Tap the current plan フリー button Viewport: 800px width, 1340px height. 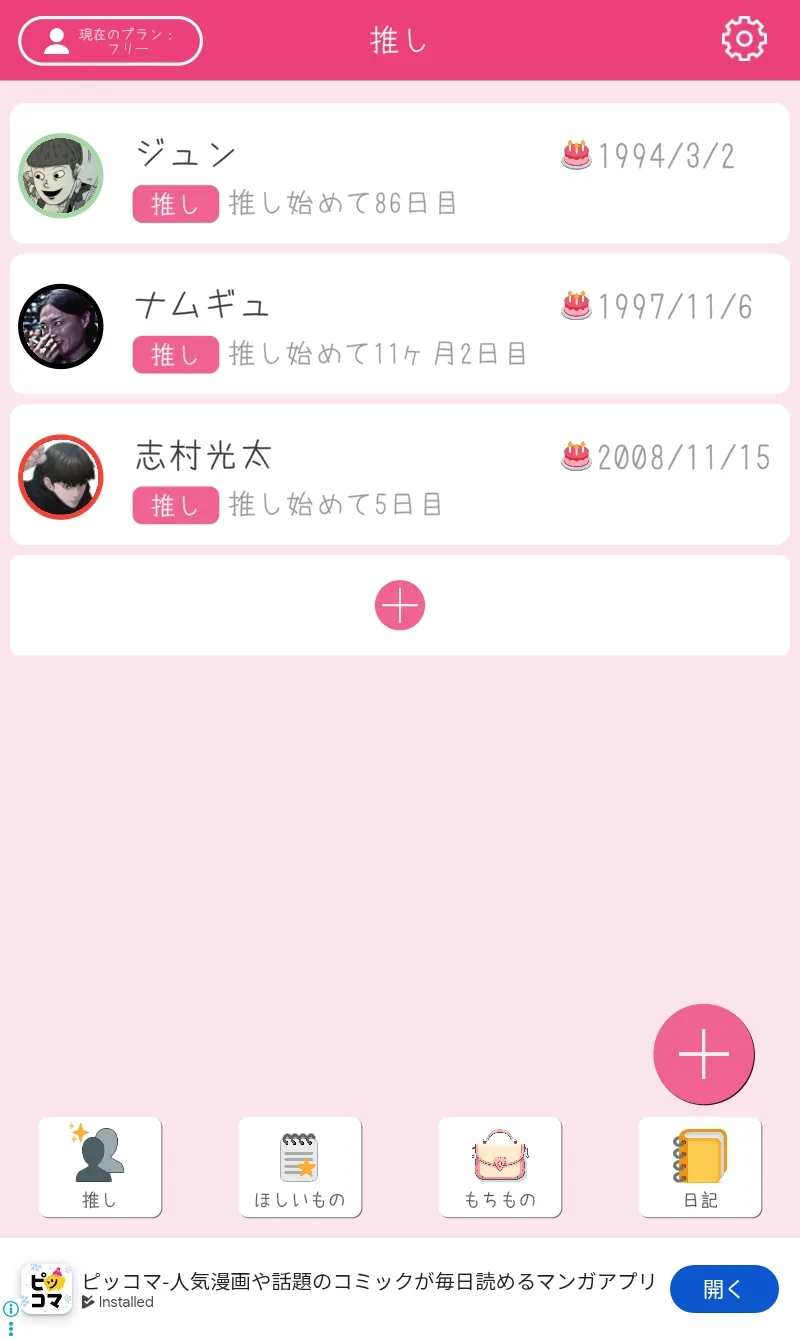point(110,41)
